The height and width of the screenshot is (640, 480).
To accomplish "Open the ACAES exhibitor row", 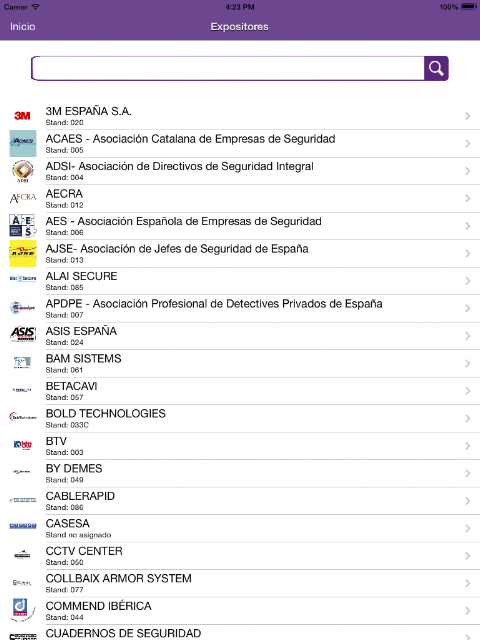I will tap(240, 144).
